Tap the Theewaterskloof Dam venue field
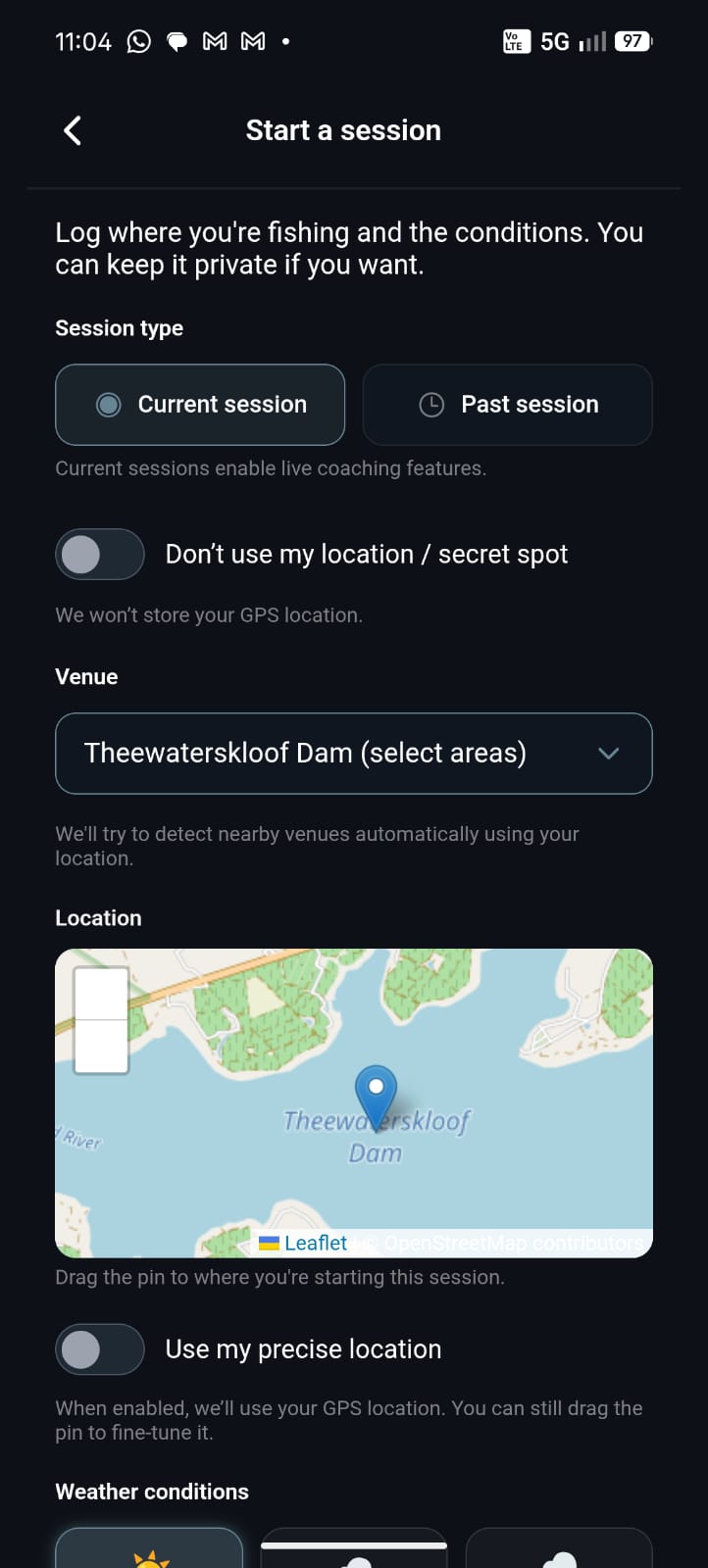Screen dimensions: 708x1568 click(x=354, y=754)
